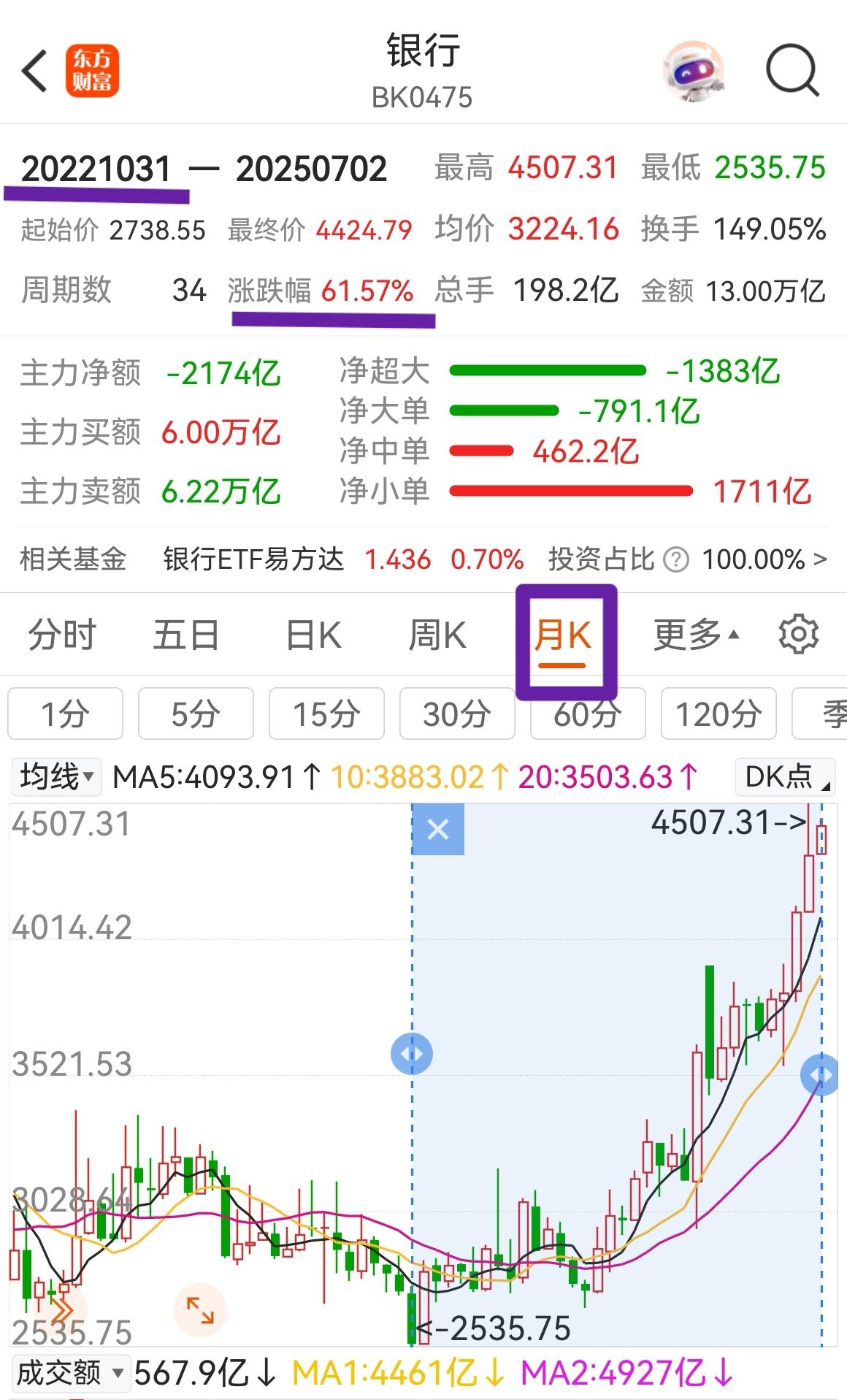Open the 均线 indicator dropdown
The height and width of the screenshot is (1400, 847).
pyautogui.click(x=55, y=776)
